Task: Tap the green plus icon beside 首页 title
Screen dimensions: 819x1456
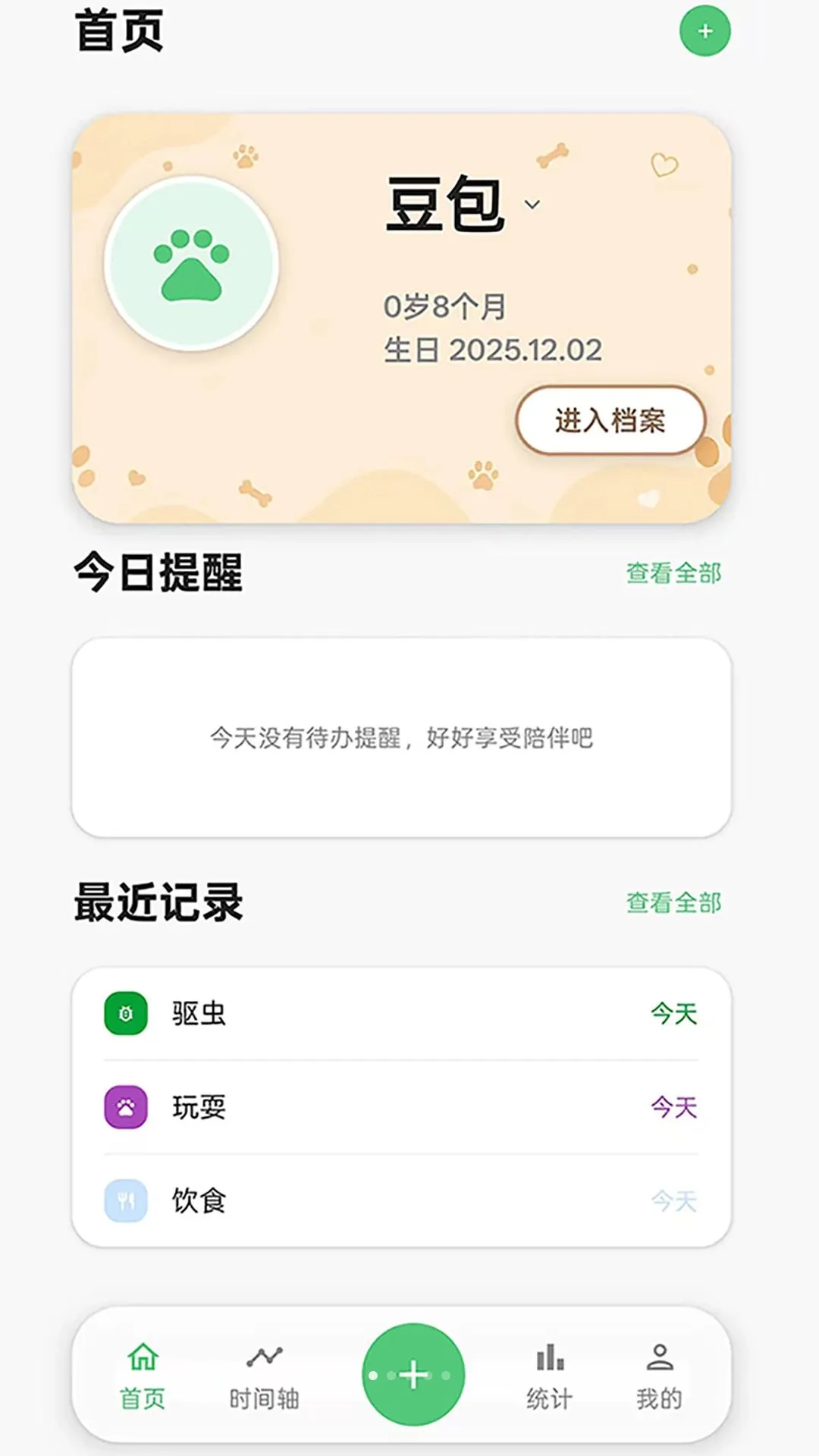Action: click(x=704, y=31)
